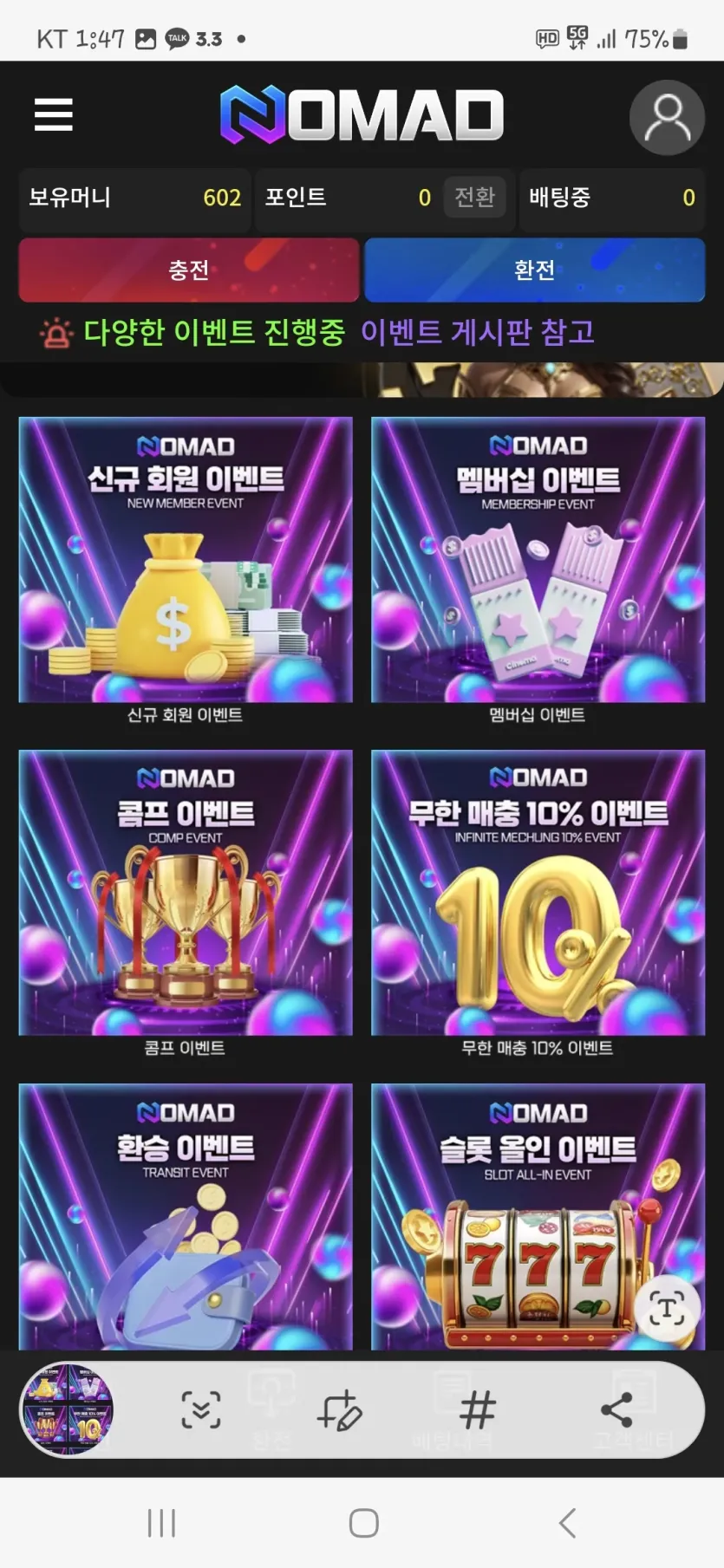Tap the 전환 point conversion button
724x1568 pixels.
(474, 198)
